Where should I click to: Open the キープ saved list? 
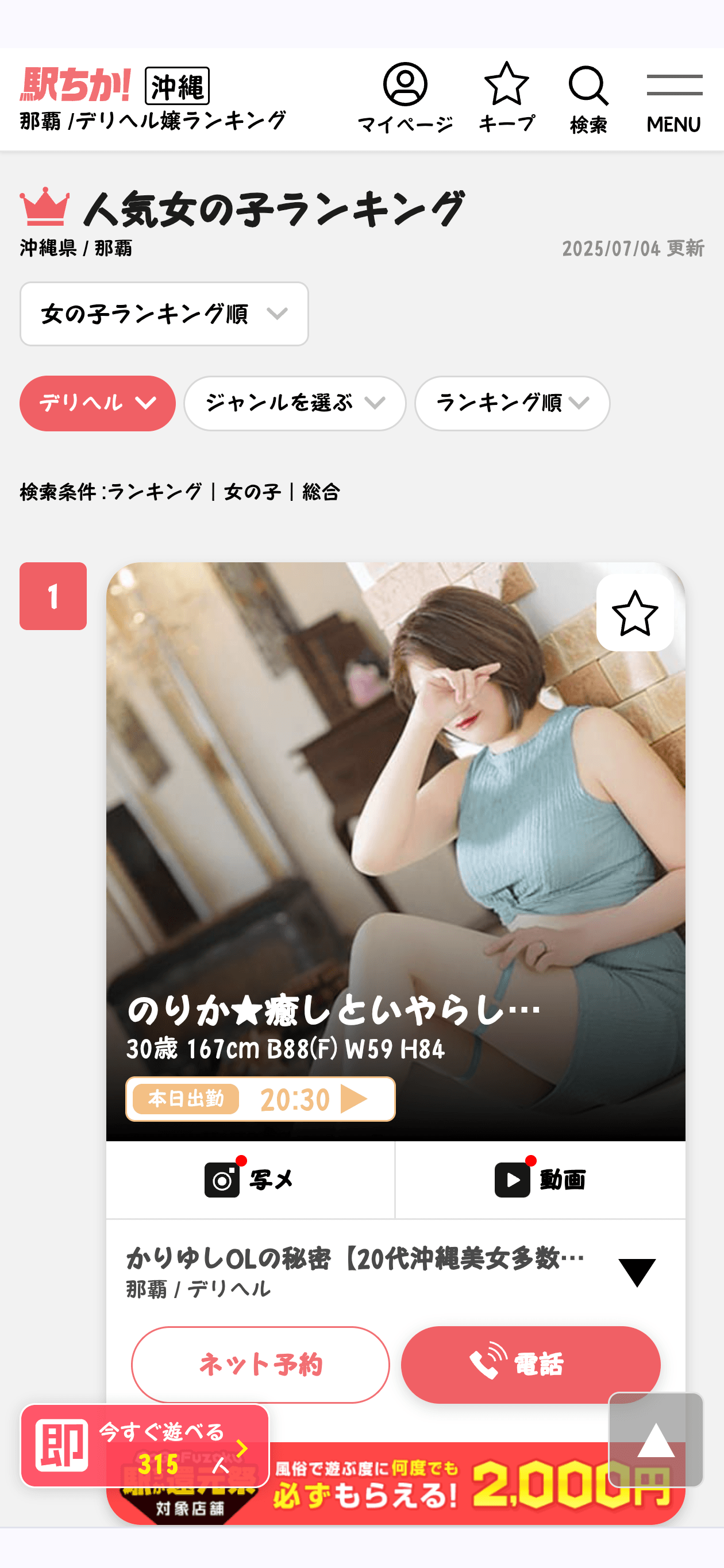coord(506,98)
